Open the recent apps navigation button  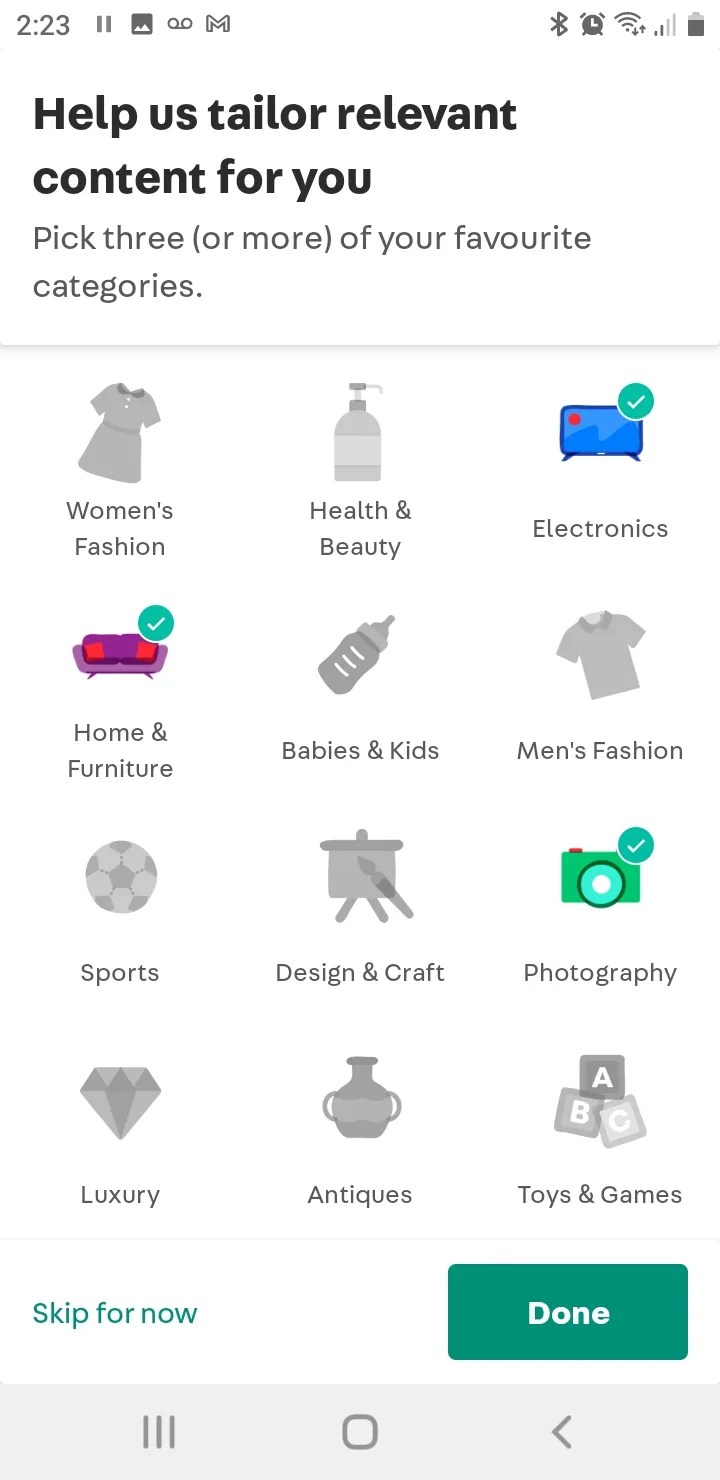tap(159, 1430)
